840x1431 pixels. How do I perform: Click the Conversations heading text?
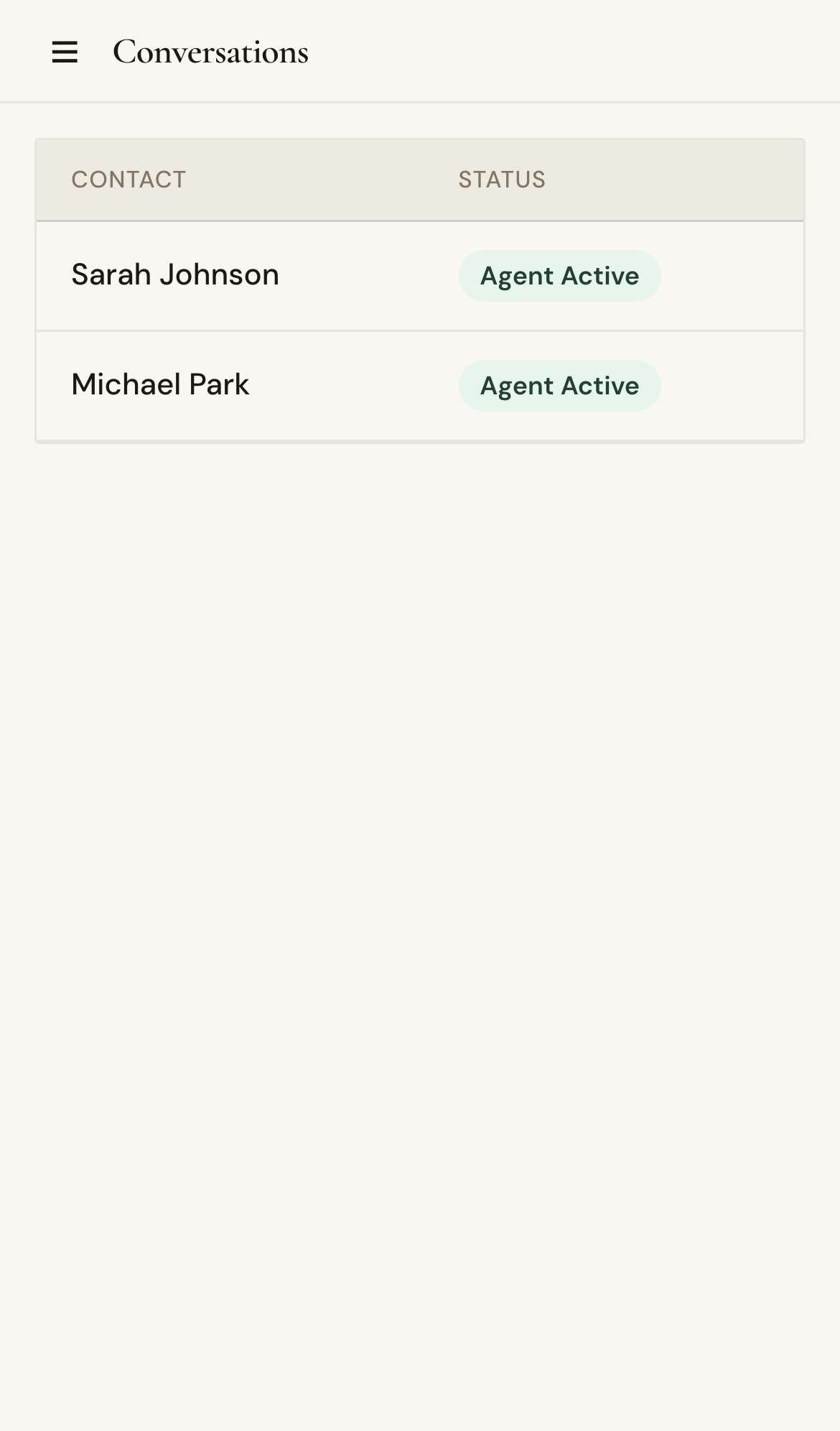point(210,50)
